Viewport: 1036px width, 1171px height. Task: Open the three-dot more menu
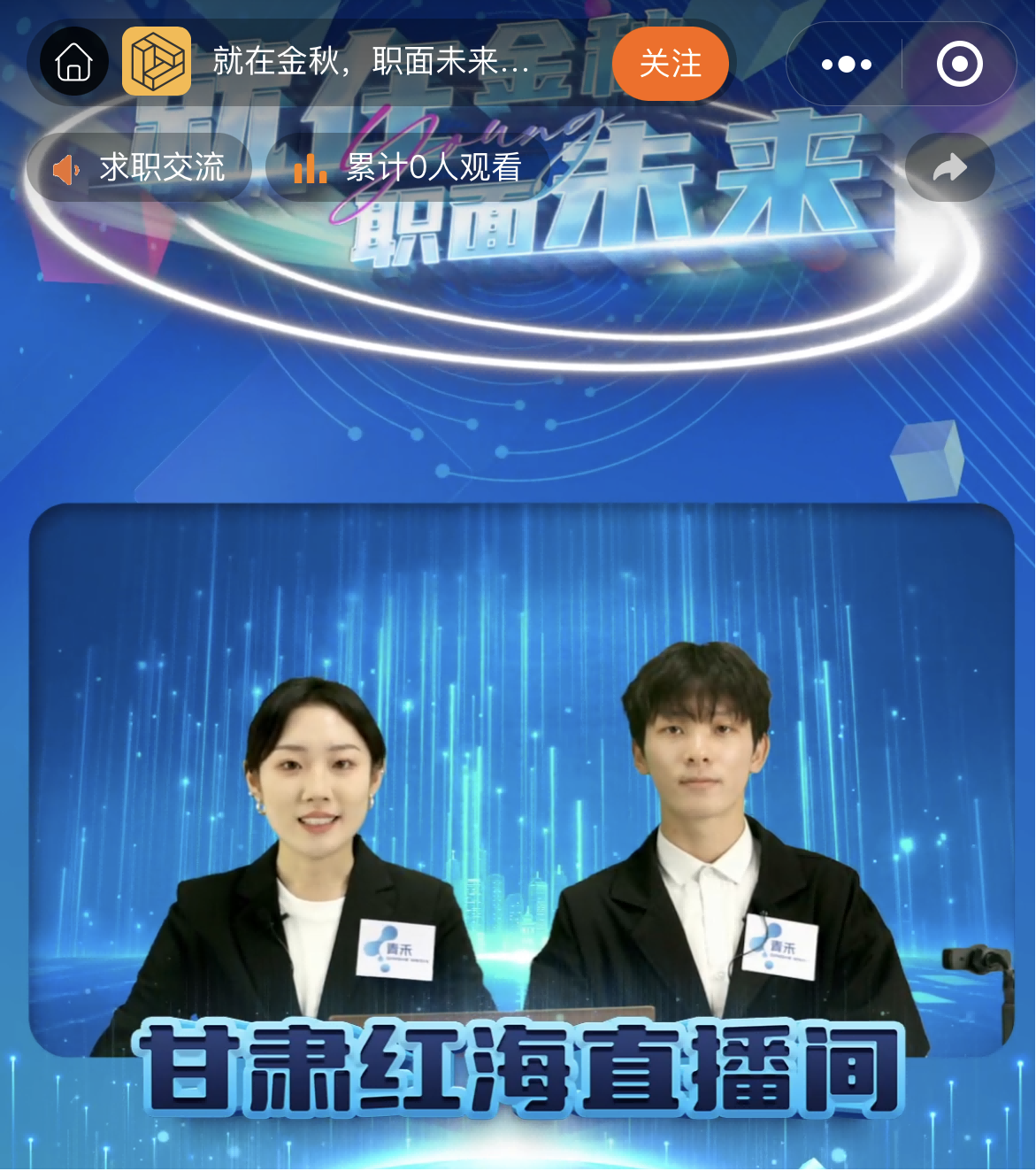[846, 65]
